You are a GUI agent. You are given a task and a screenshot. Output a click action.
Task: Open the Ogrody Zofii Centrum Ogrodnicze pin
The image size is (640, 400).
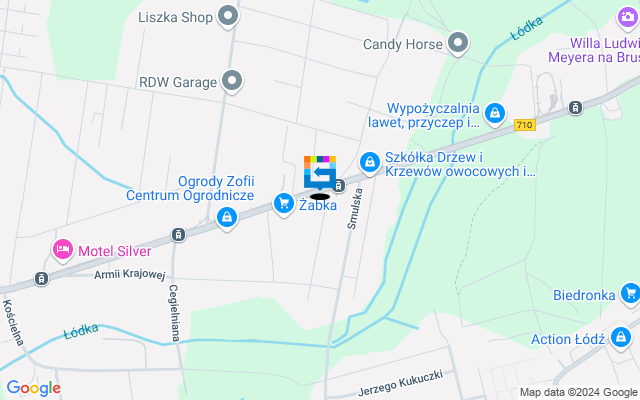[227, 217]
